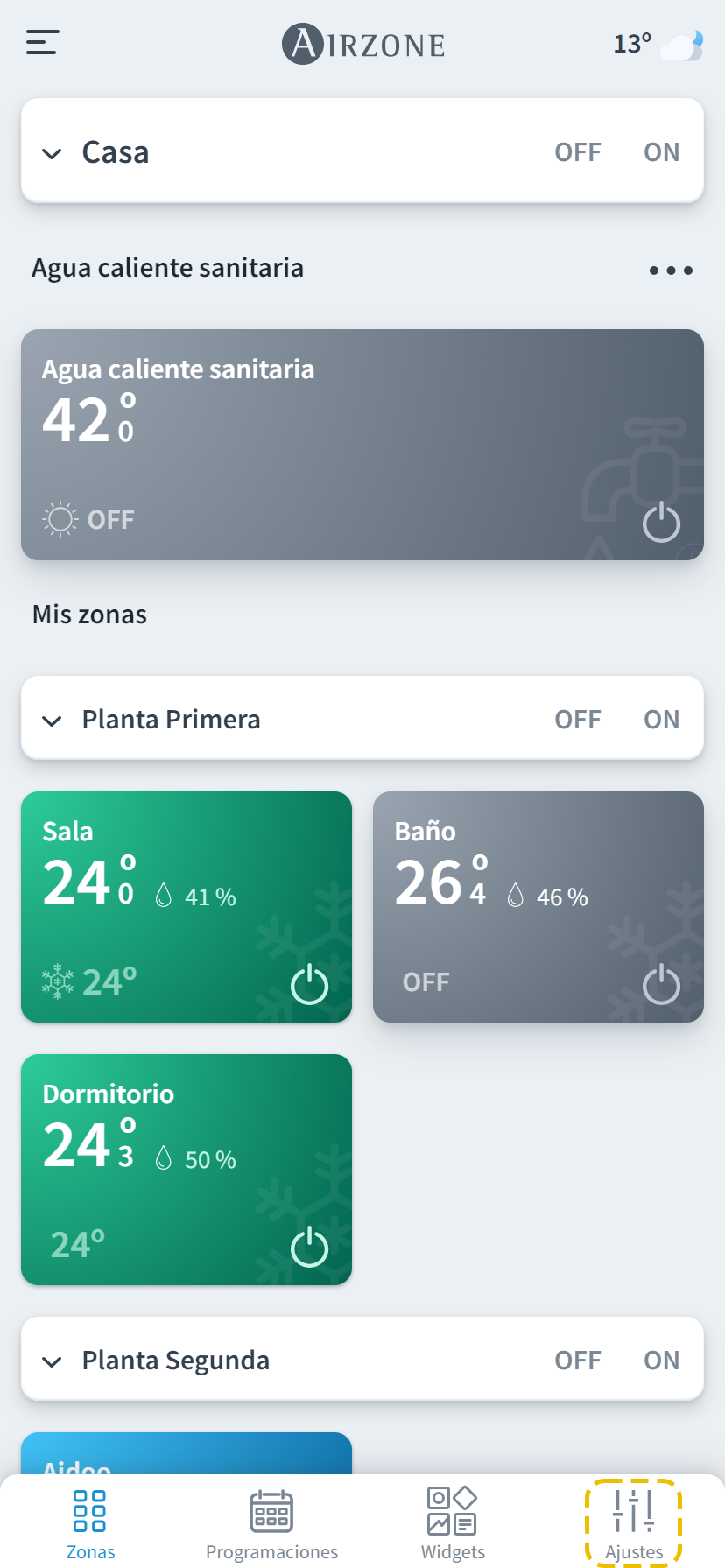This screenshot has height=1568, width=725.
Task: Toggle the Sala zone power
Action: click(x=309, y=985)
